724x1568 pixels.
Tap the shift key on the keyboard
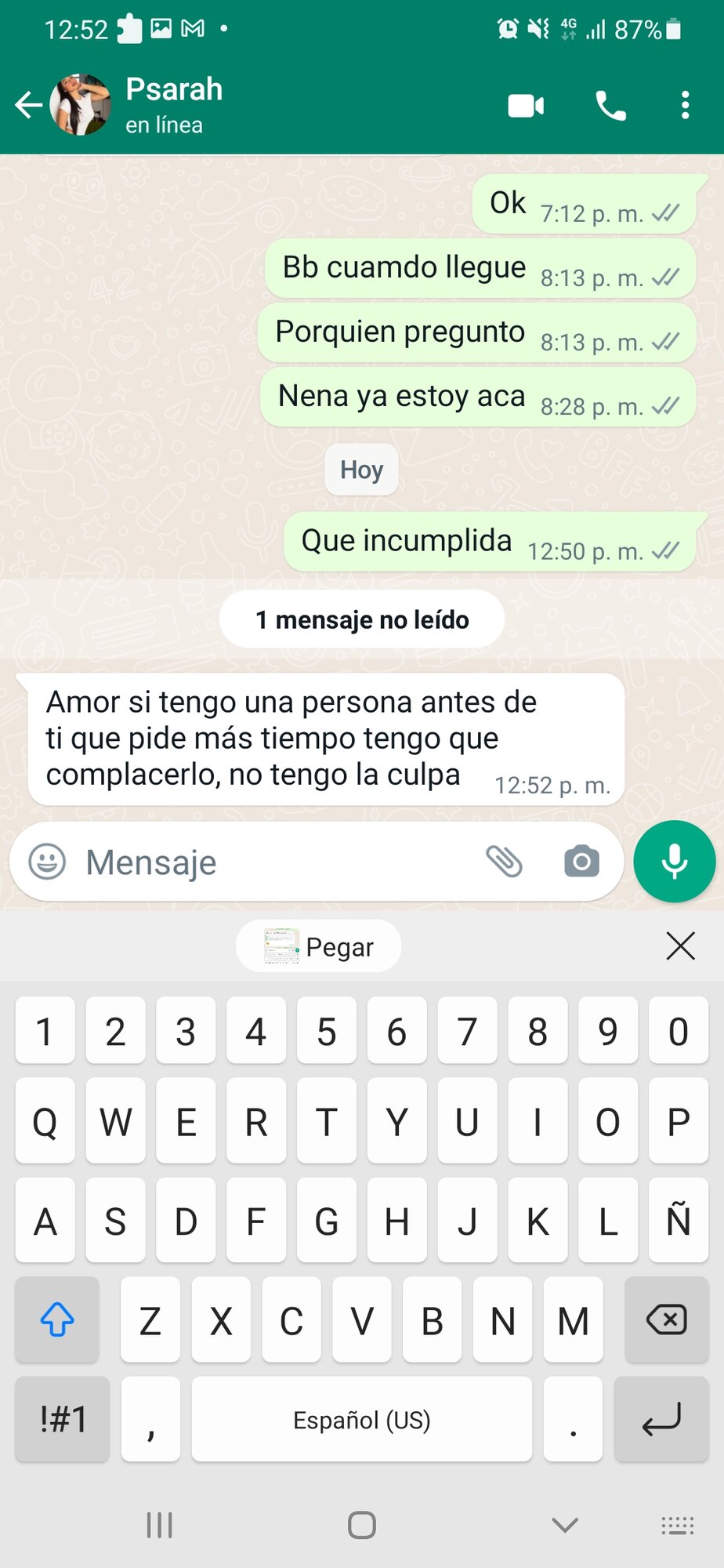click(57, 1320)
